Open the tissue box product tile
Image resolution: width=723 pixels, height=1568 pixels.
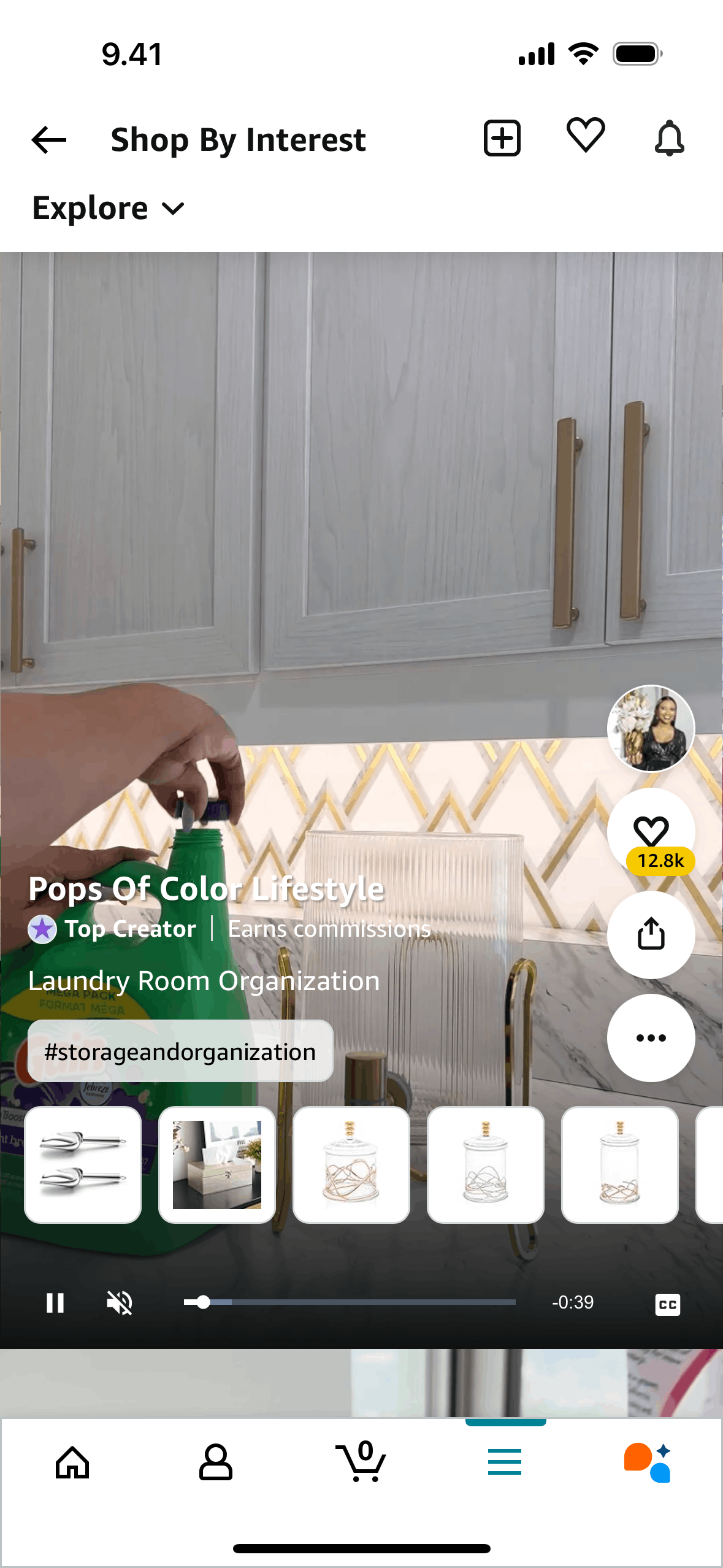217,1165
